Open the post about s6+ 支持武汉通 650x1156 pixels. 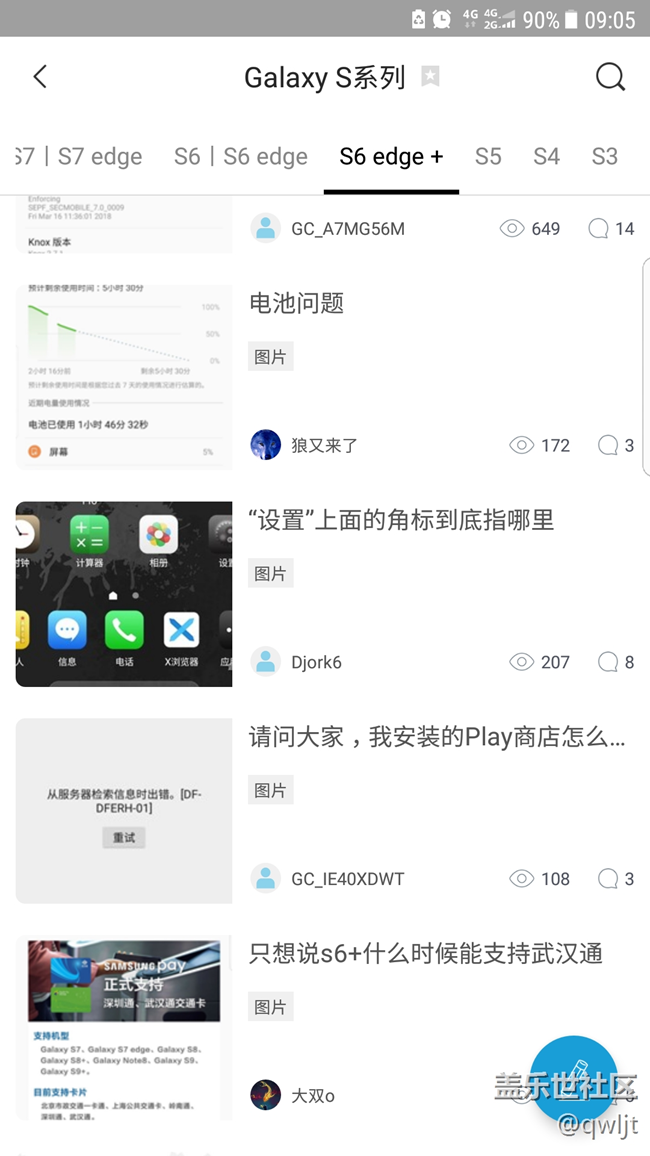(425, 954)
